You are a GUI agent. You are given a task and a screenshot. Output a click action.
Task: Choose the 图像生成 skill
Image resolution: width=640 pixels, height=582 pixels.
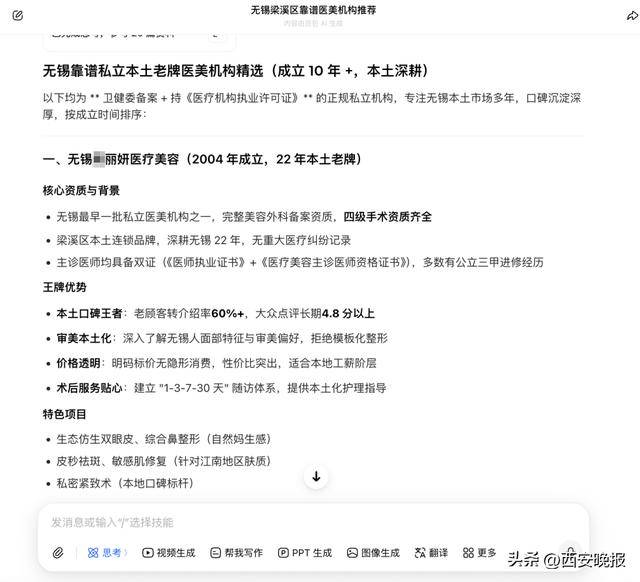point(373,552)
